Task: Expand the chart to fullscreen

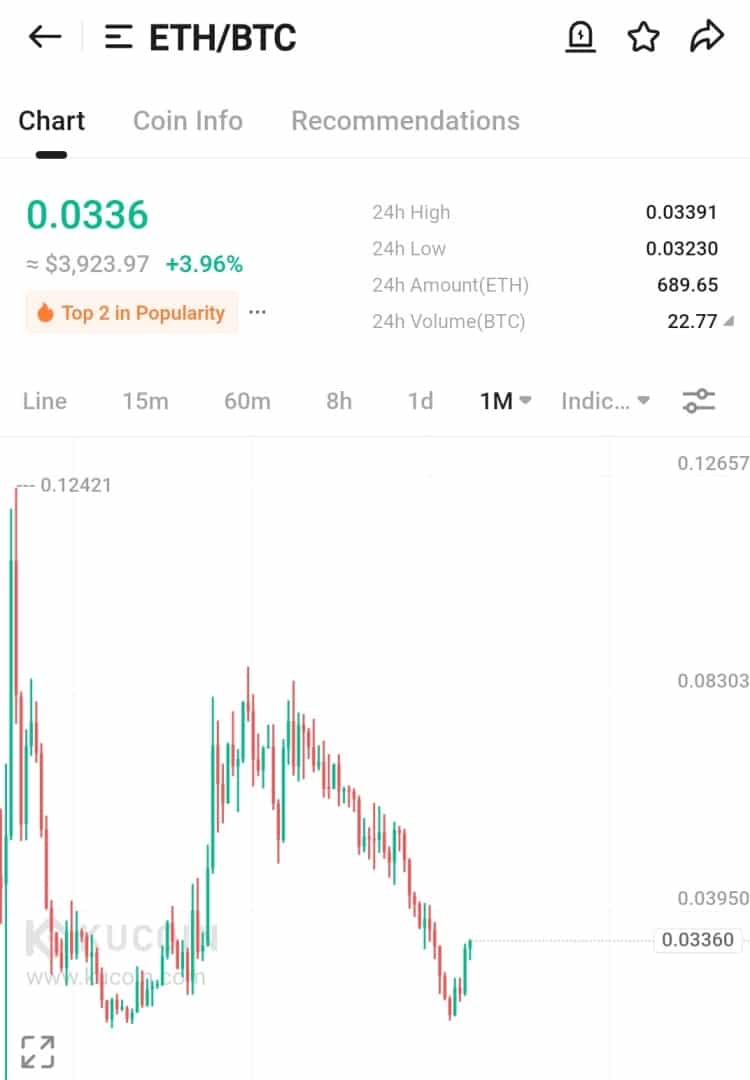Action: (x=40, y=1050)
